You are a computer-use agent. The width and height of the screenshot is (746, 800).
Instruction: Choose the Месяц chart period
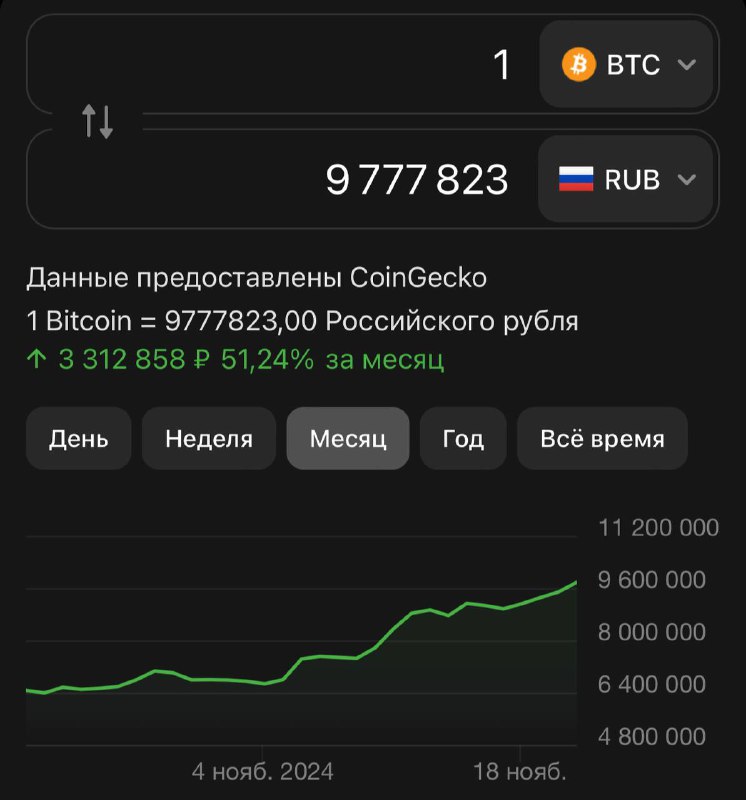[x=348, y=439]
